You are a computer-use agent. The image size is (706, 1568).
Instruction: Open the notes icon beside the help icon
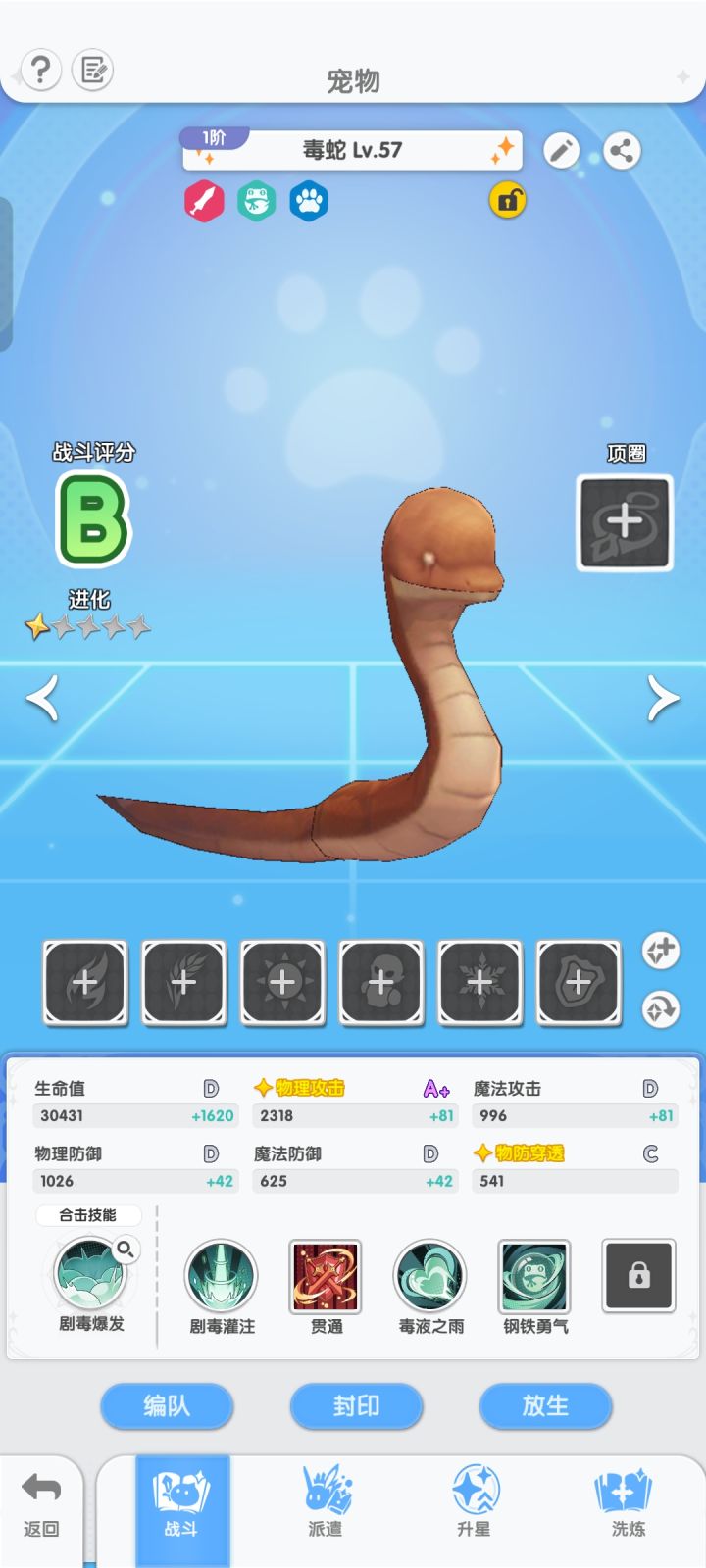point(93,70)
